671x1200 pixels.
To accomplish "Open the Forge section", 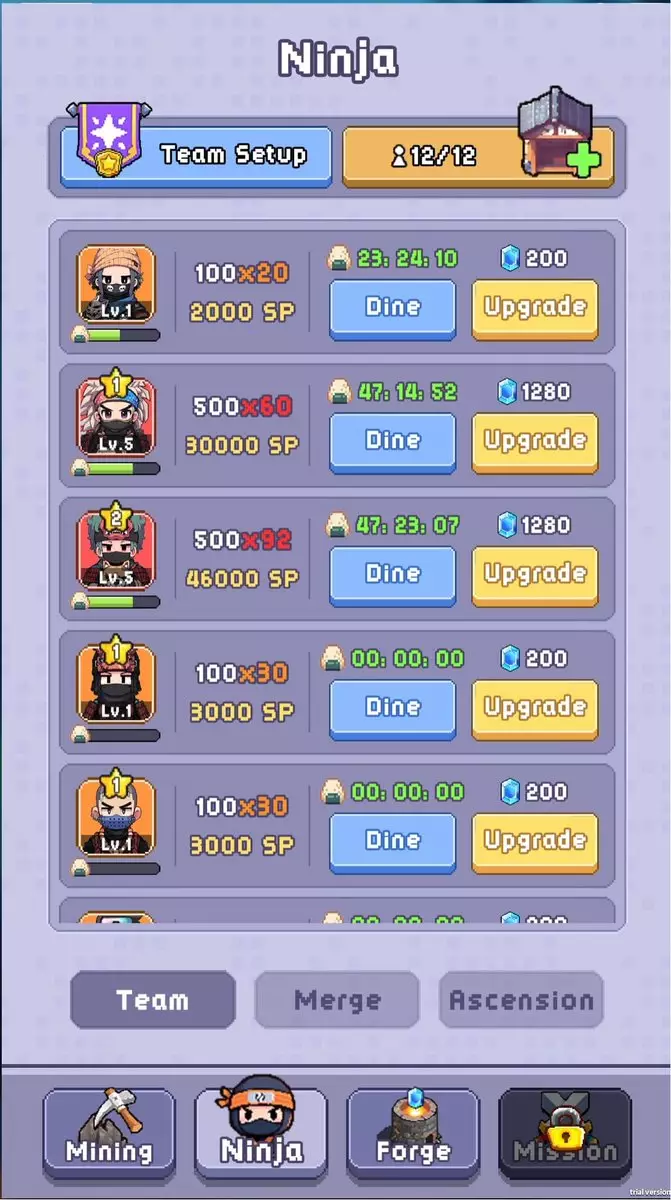I will click(x=413, y=1132).
